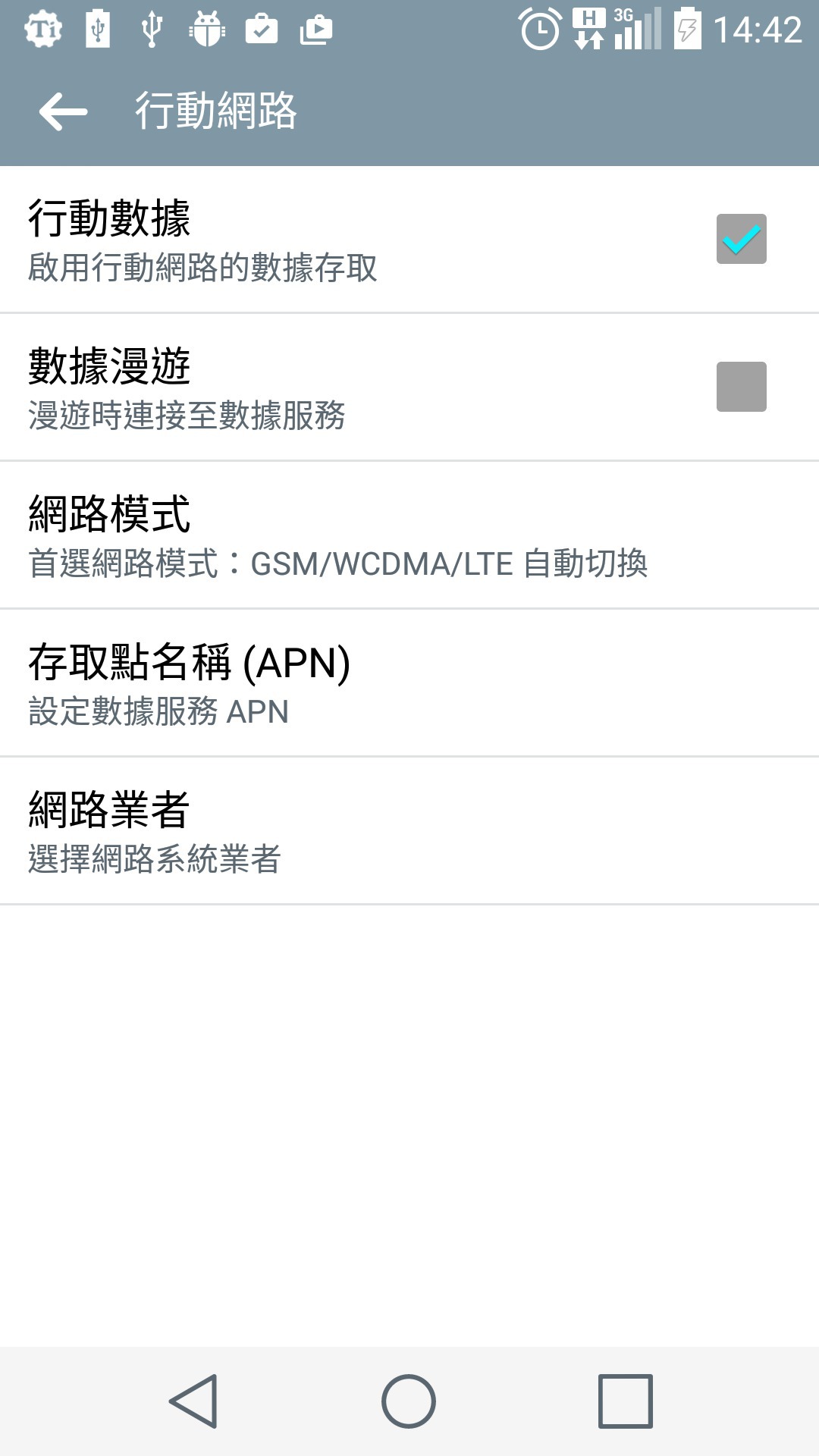Open recent apps from the navigation bar
Image resolution: width=819 pixels, height=1456 pixels.
click(x=626, y=1401)
